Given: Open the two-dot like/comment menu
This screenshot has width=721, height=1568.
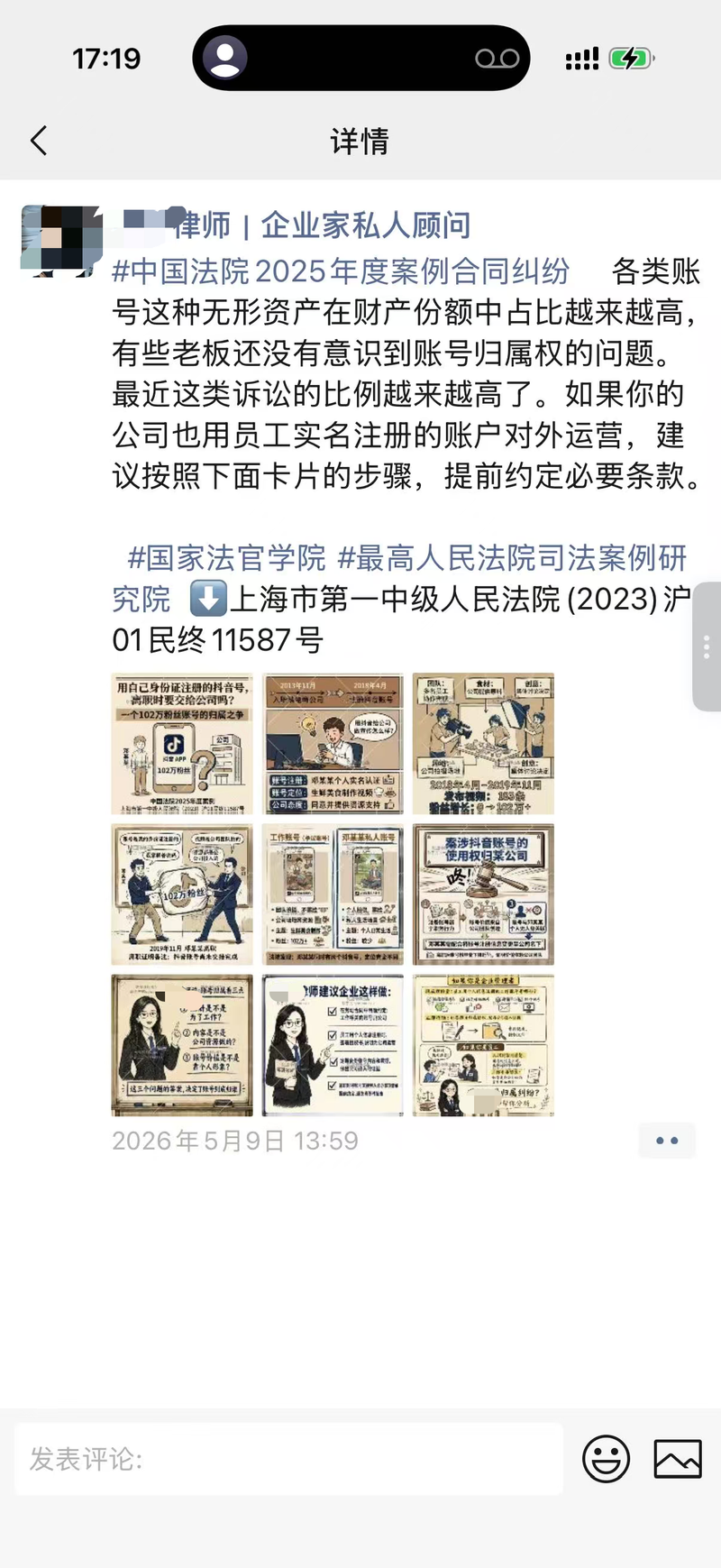Looking at the screenshot, I should [667, 1141].
